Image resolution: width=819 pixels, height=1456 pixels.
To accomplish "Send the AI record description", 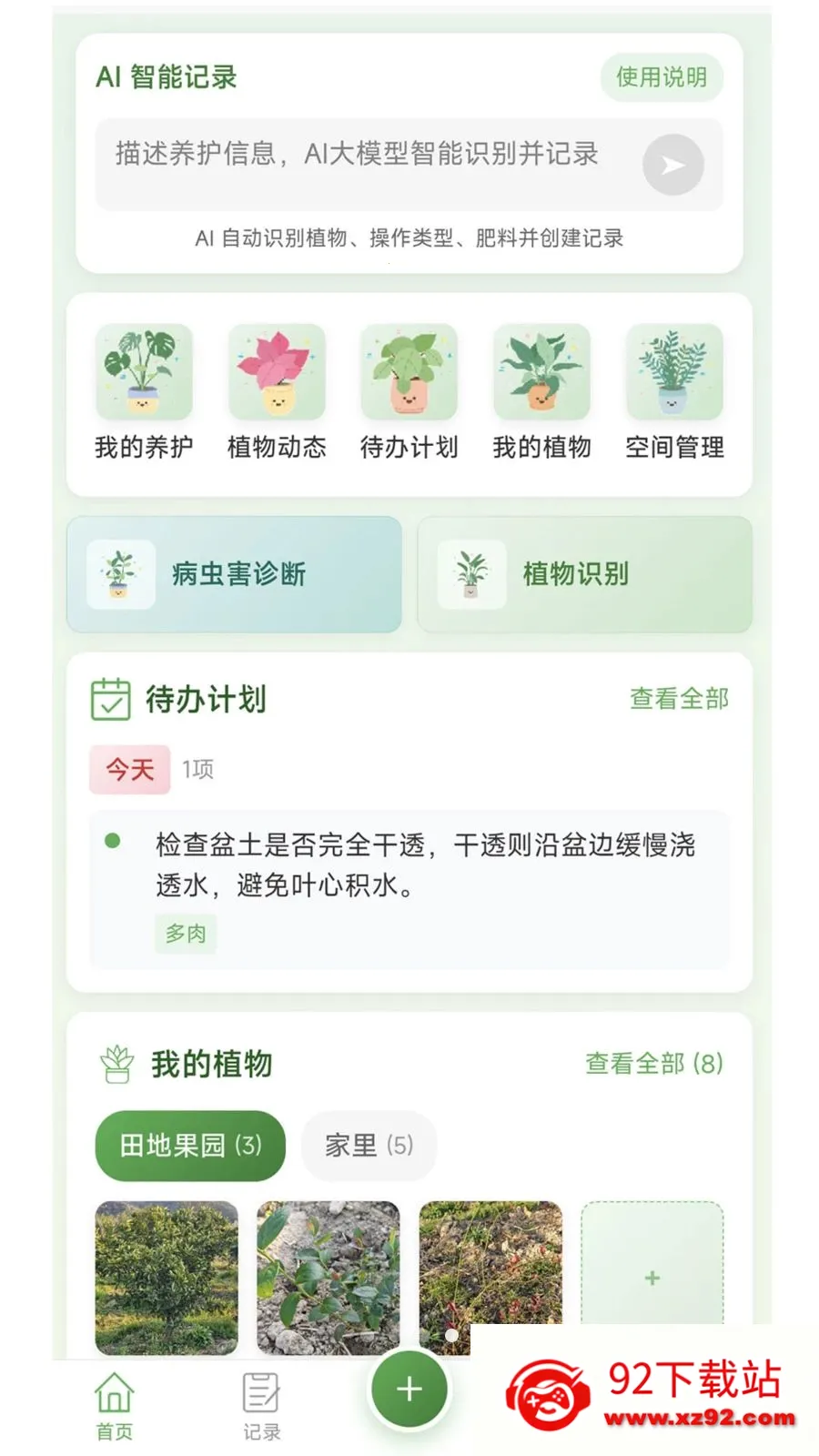I will (672, 165).
